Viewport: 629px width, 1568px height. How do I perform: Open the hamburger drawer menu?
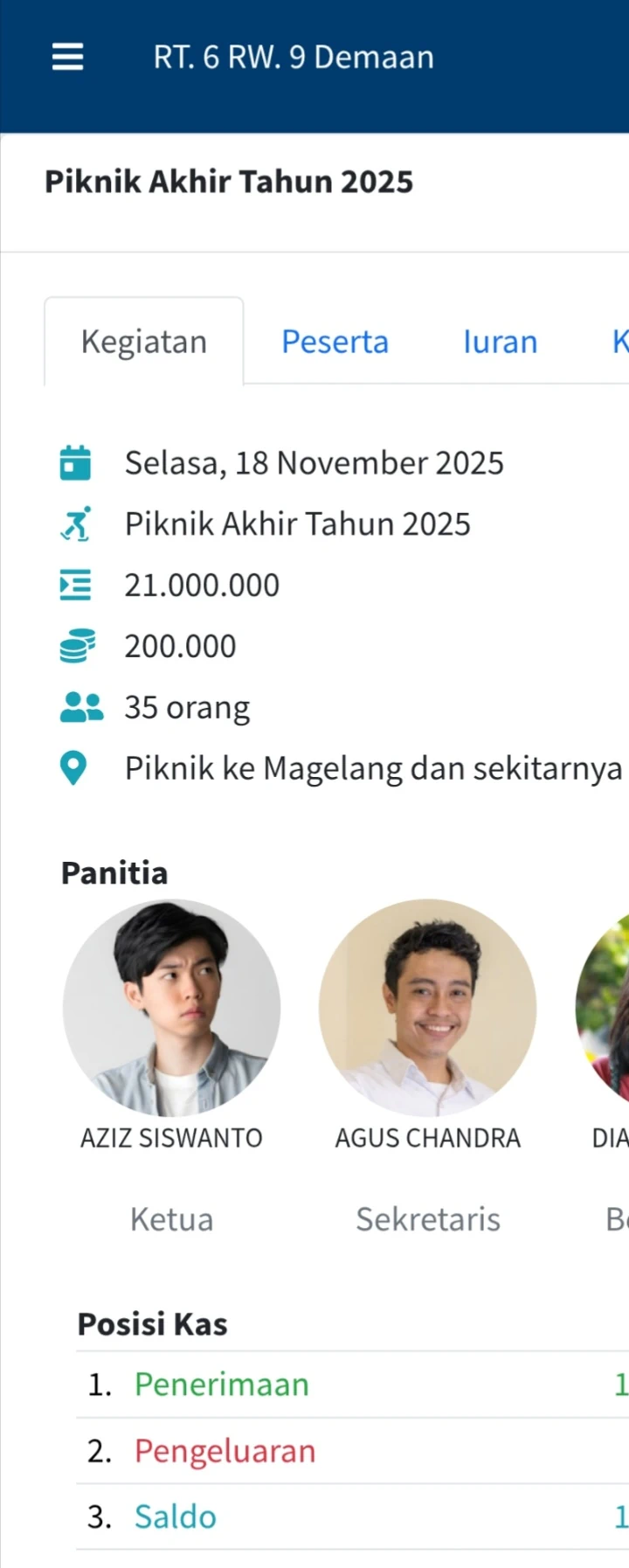click(x=67, y=57)
